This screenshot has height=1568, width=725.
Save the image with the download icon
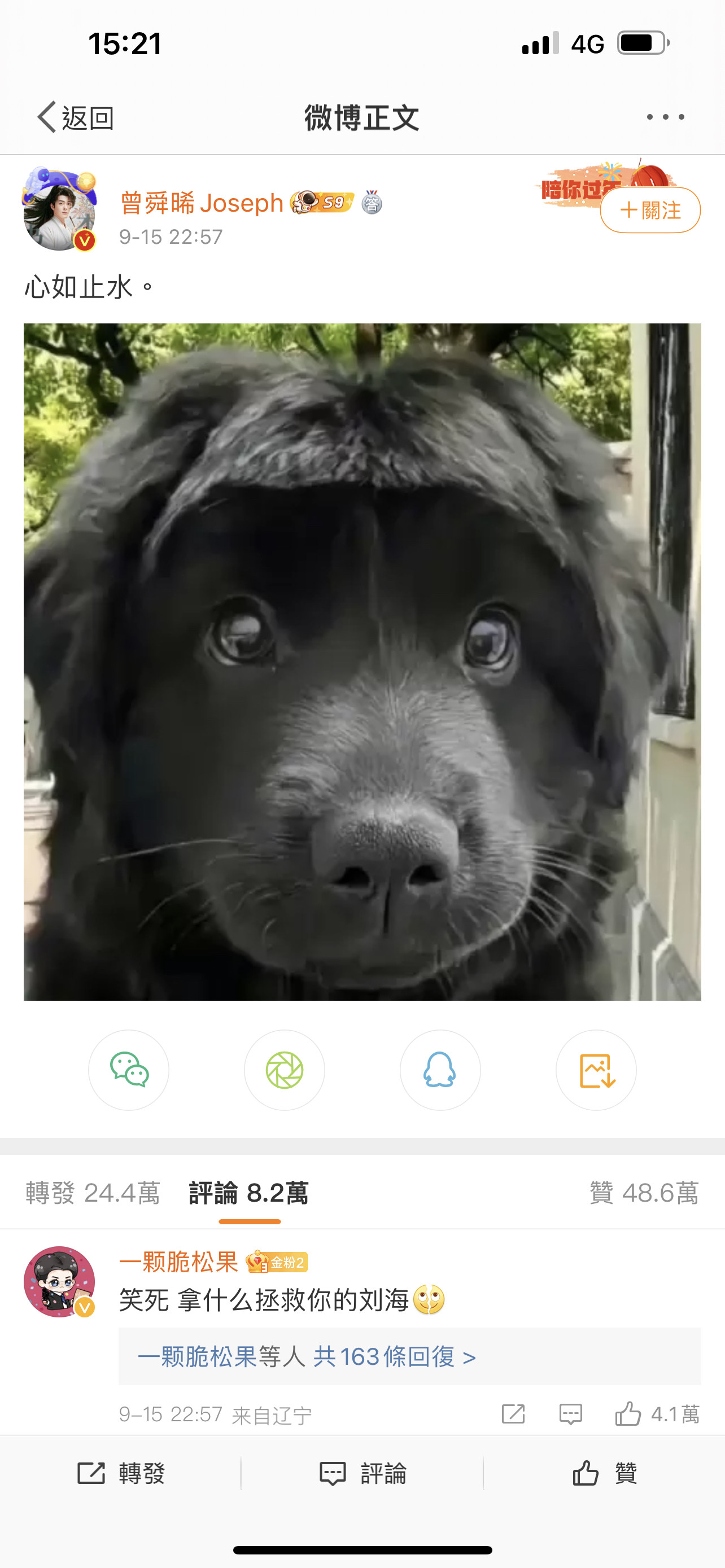click(596, 1070)
